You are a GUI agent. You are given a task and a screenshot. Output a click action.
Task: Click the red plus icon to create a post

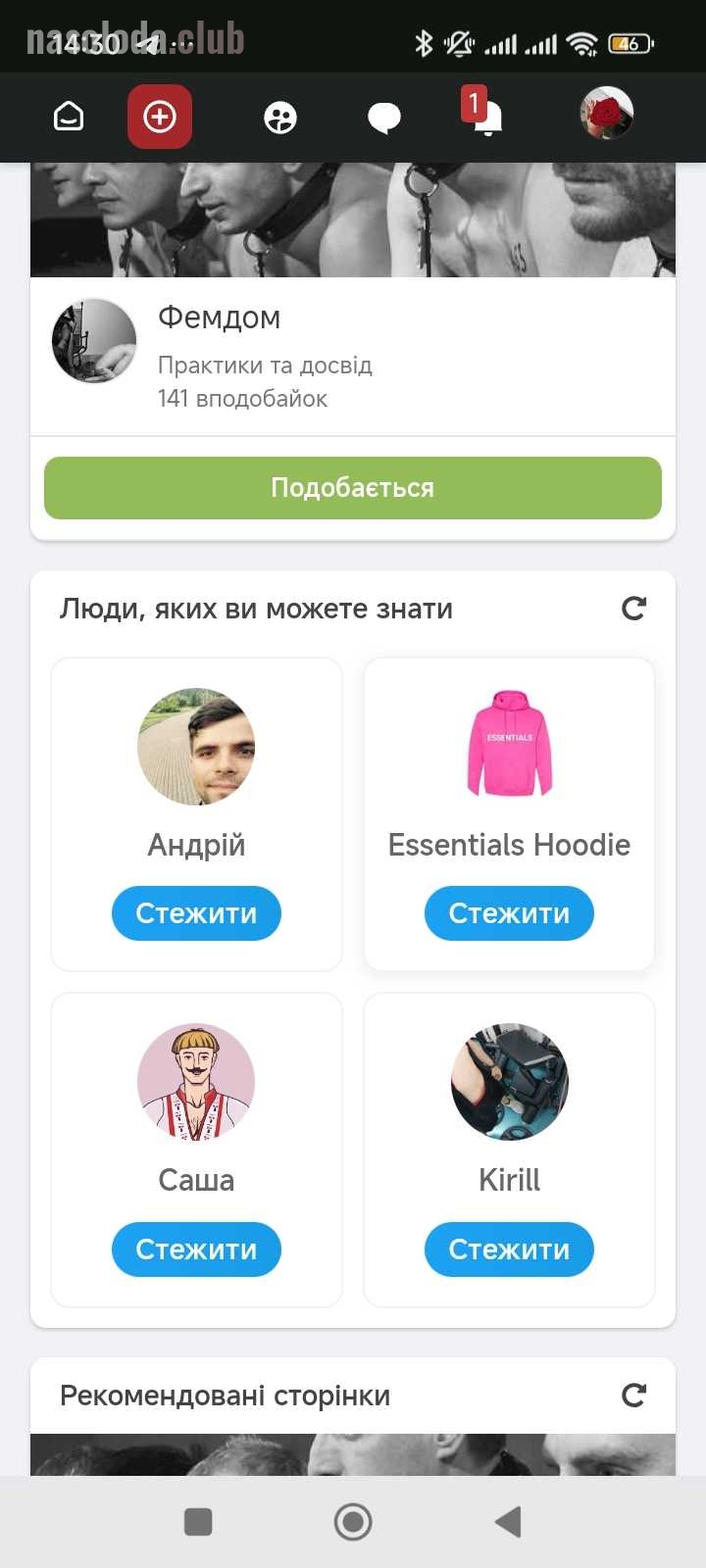[159, 116]
